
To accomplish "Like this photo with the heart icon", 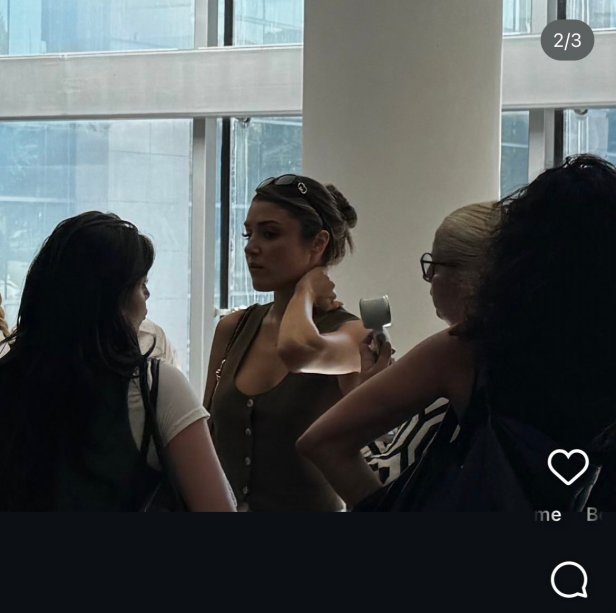I will coord(568,467).
